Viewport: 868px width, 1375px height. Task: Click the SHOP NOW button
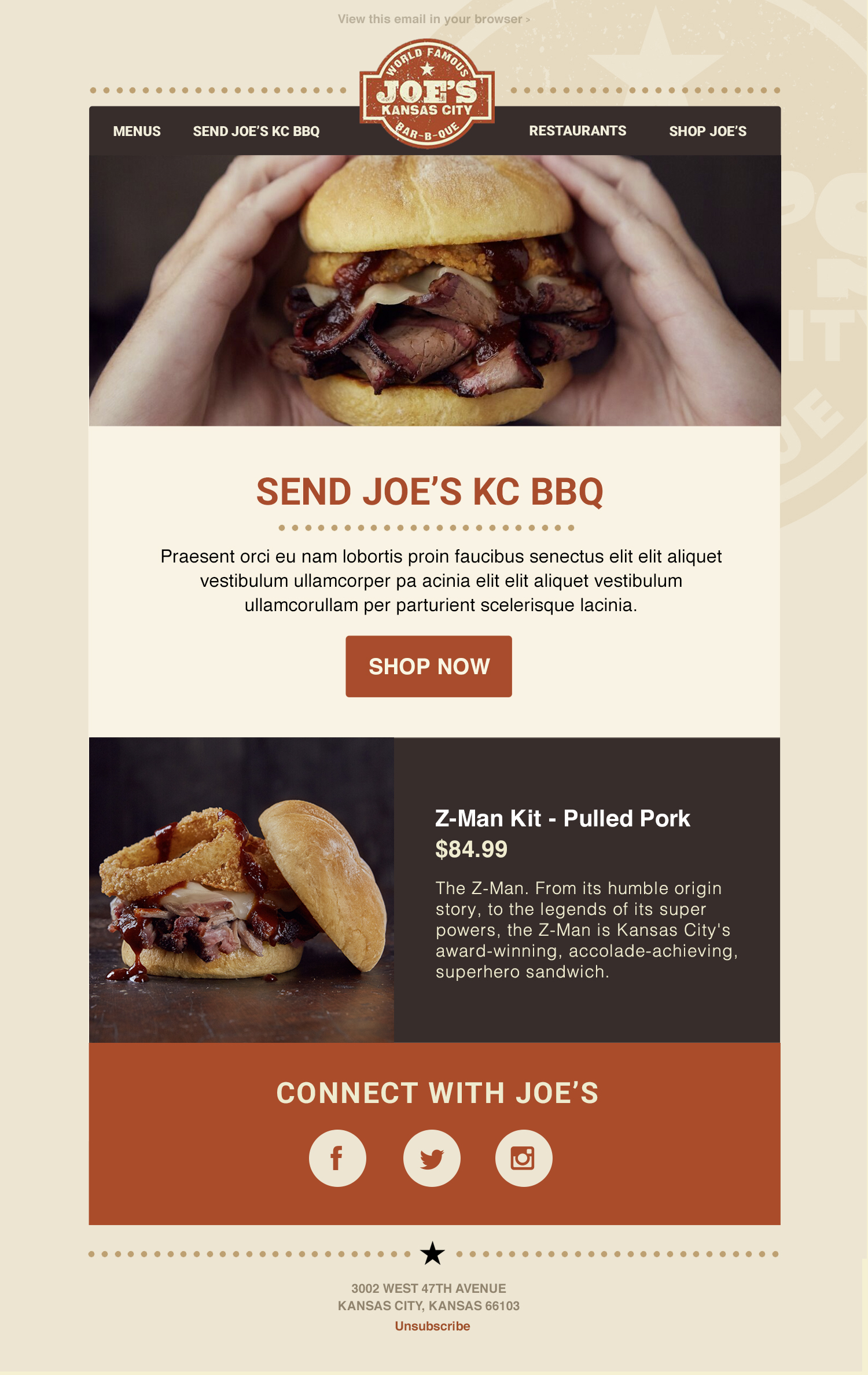click(x=429, y=668)
